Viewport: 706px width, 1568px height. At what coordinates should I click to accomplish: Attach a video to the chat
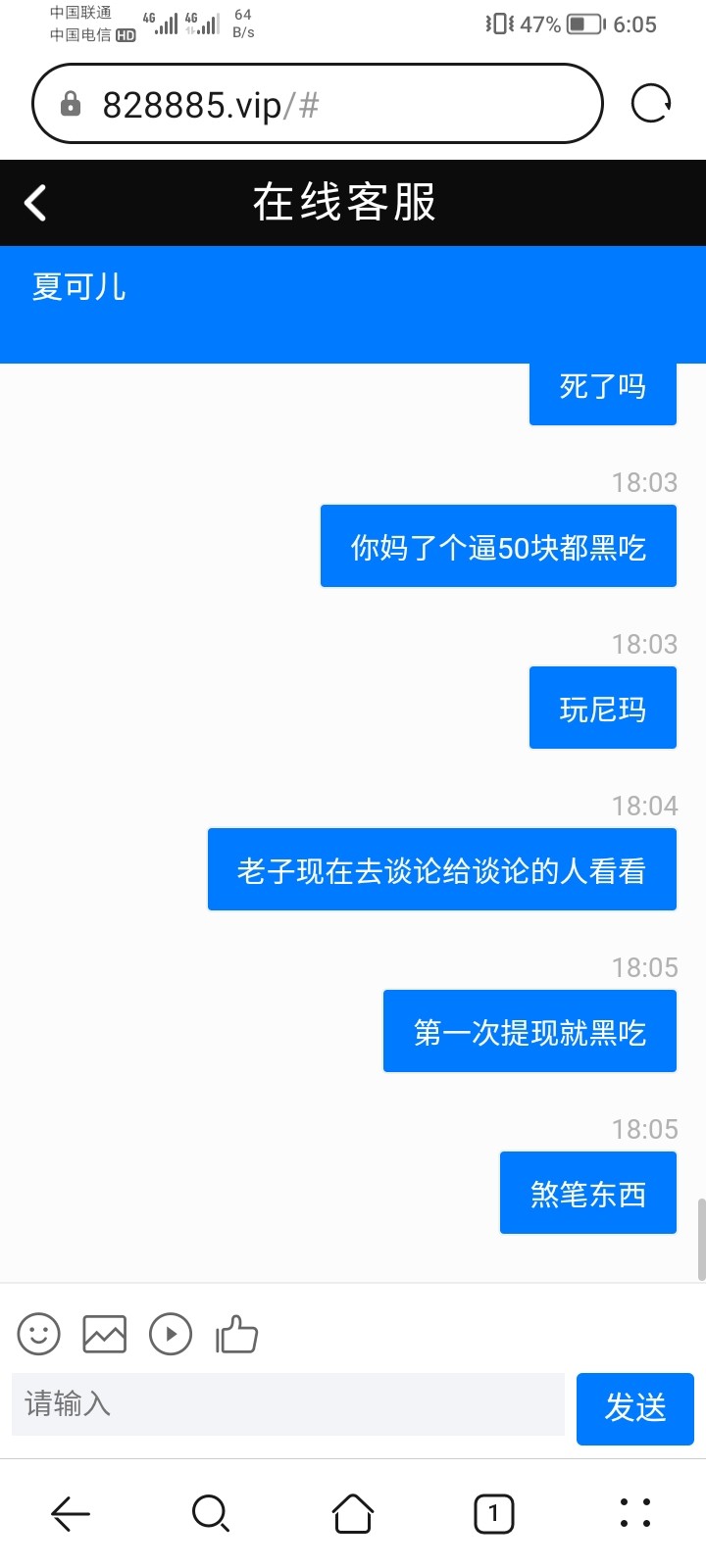point(171,1334)
